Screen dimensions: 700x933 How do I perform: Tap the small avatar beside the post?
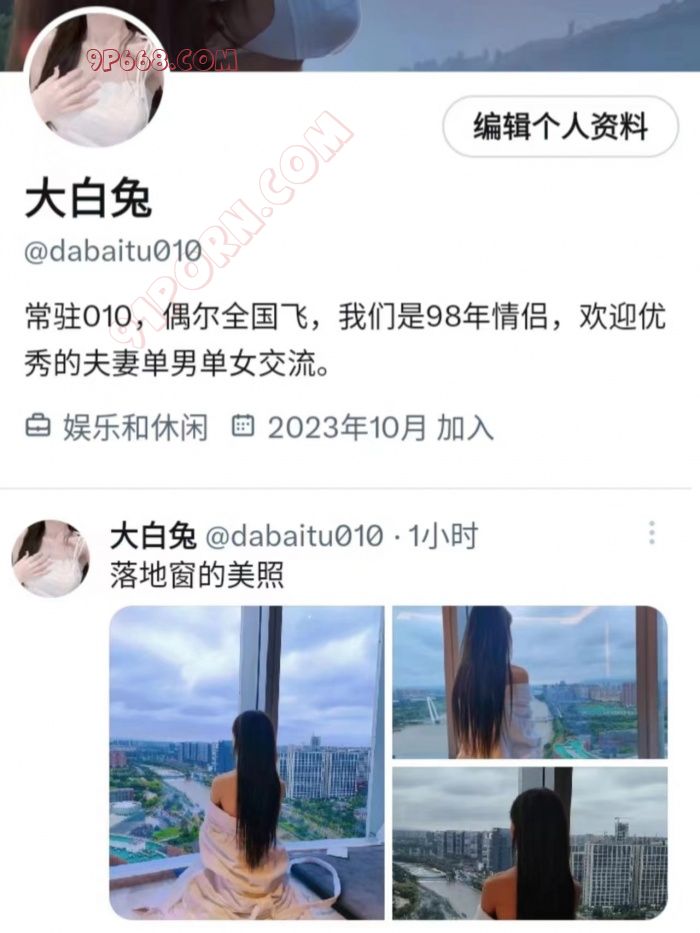point(50,558)
